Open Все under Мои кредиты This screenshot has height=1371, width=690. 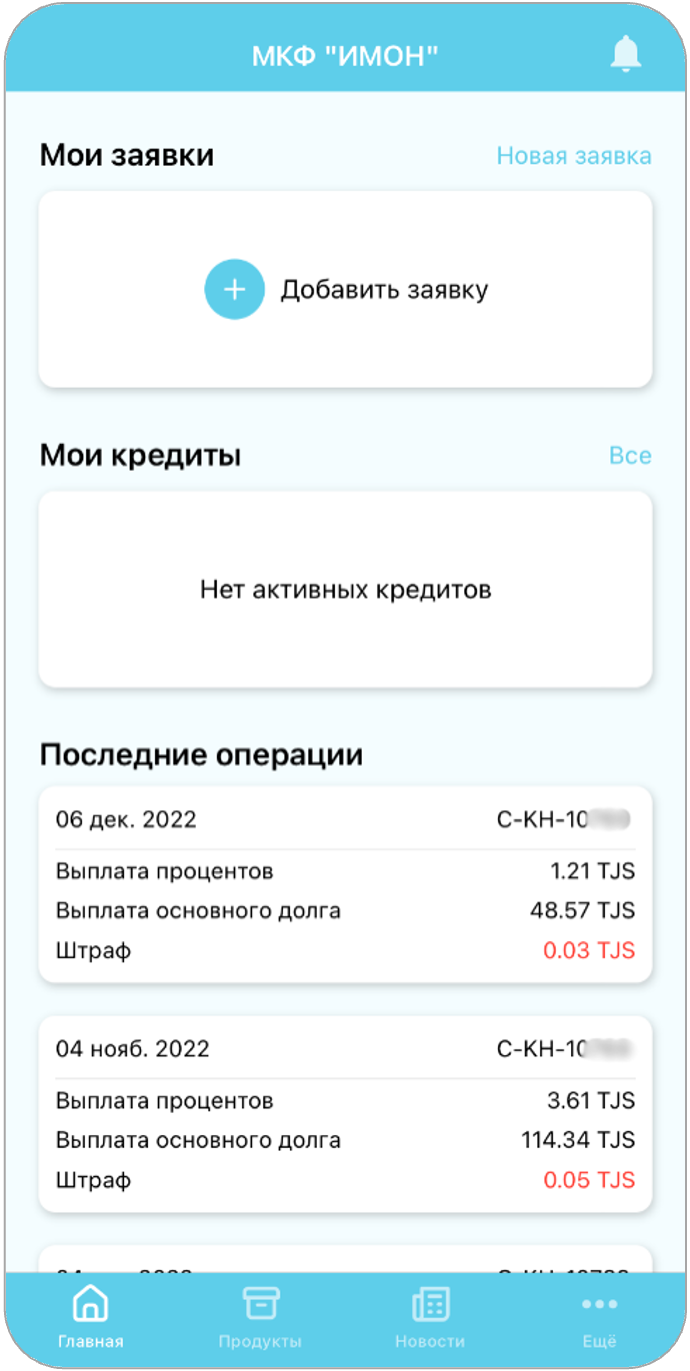(x=630, y=456)
